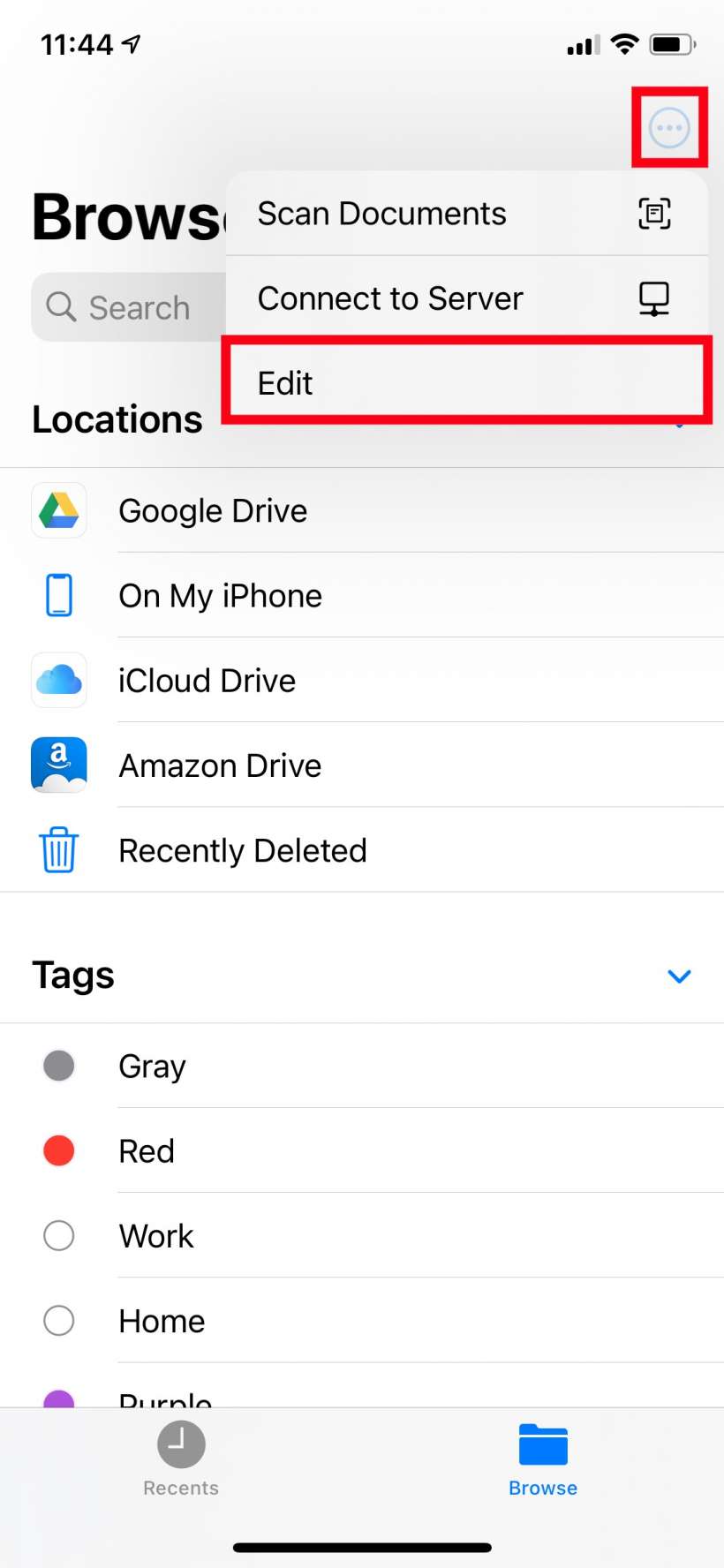Collapse the Tags section chevron

pyautogui.click(x=678, y=976)
